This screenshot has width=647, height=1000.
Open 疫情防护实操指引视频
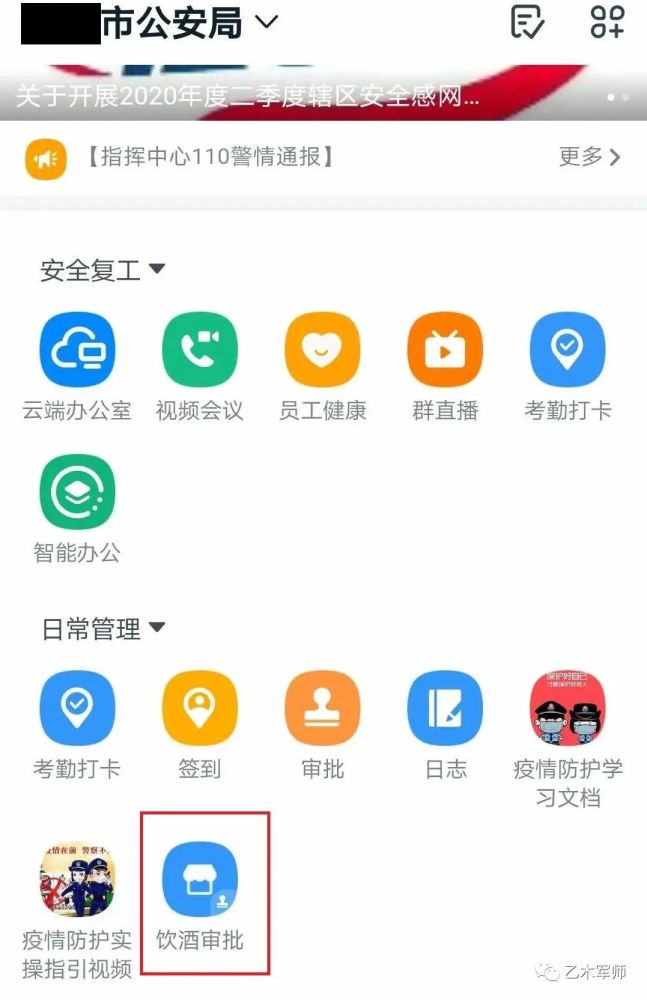point(77,880)
